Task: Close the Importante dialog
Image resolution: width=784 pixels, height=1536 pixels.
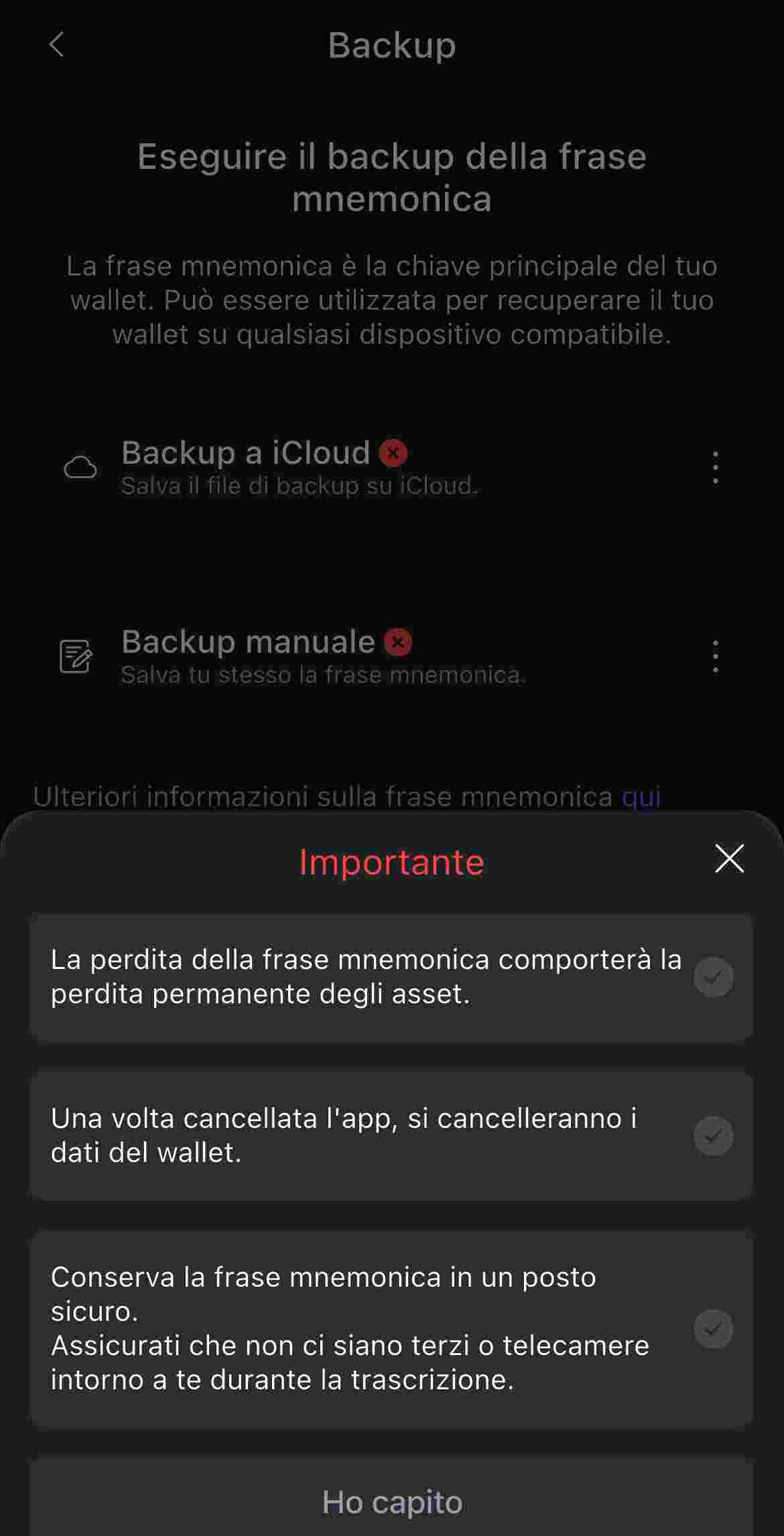Action: coord(729,858)
